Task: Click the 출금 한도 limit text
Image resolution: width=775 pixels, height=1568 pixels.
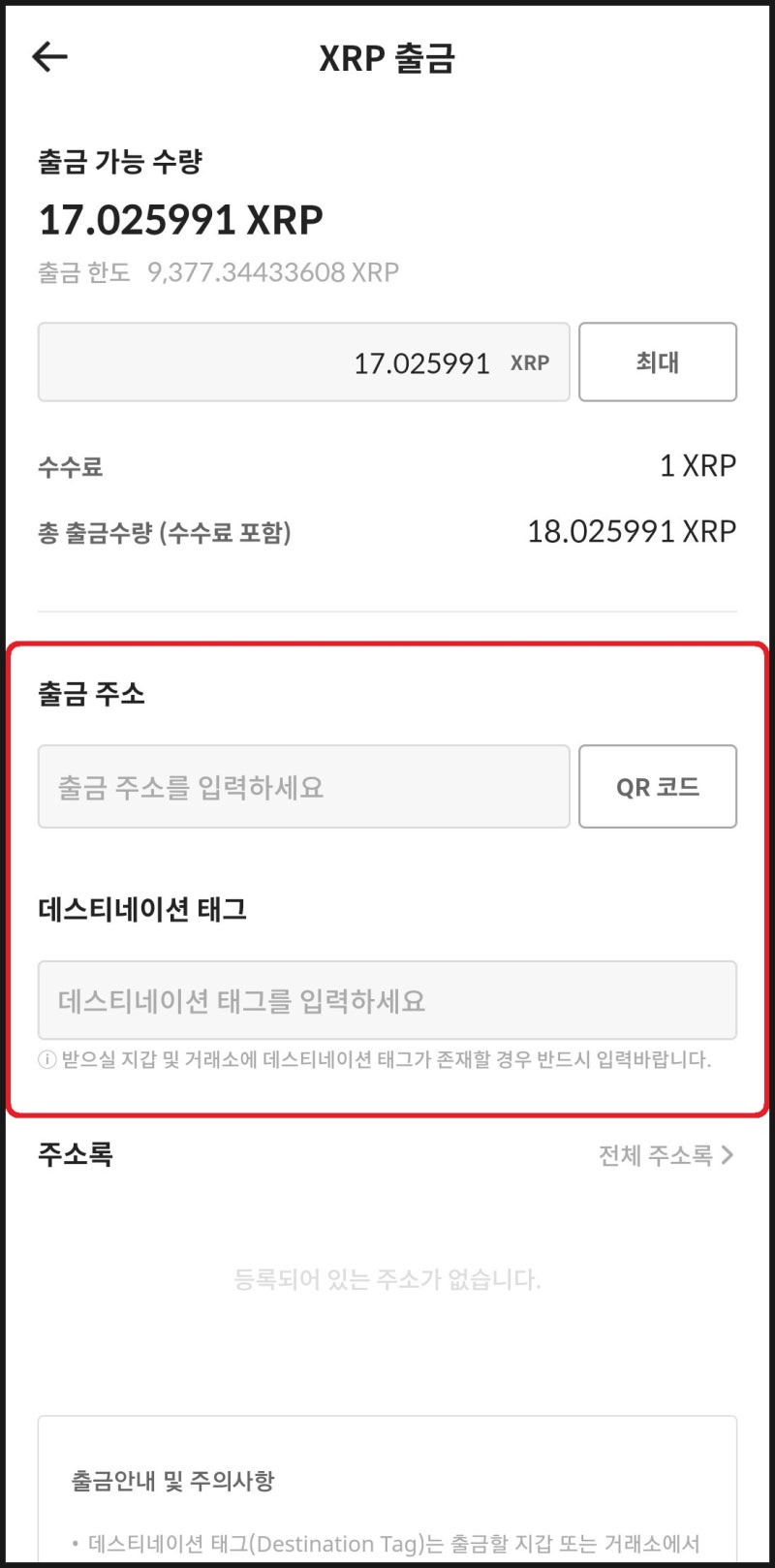Action: [218, 271]
